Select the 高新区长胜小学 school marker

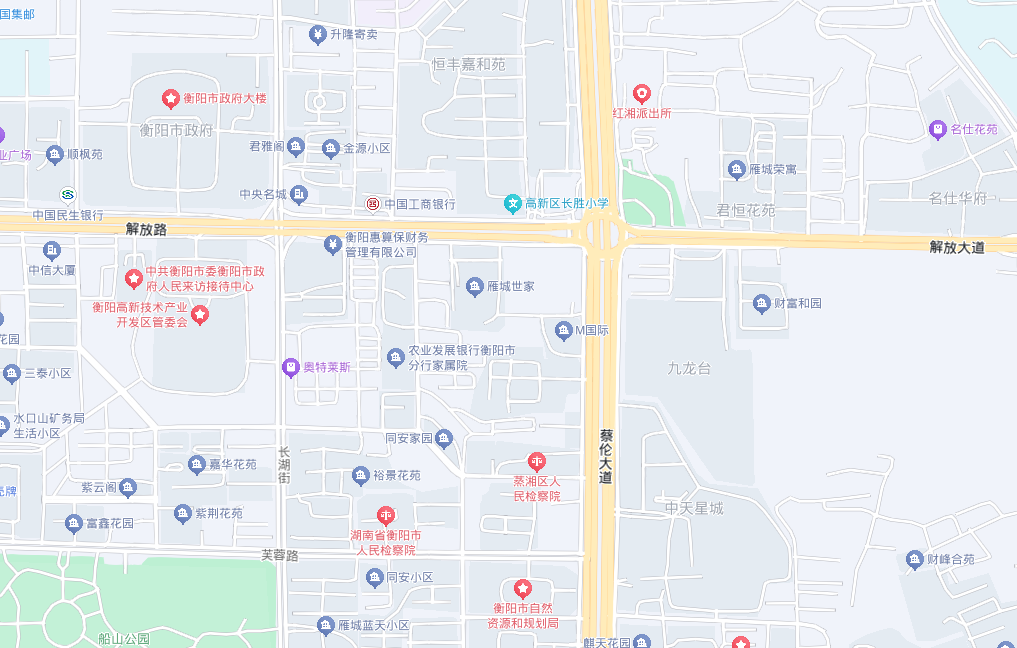pos(513,204)
